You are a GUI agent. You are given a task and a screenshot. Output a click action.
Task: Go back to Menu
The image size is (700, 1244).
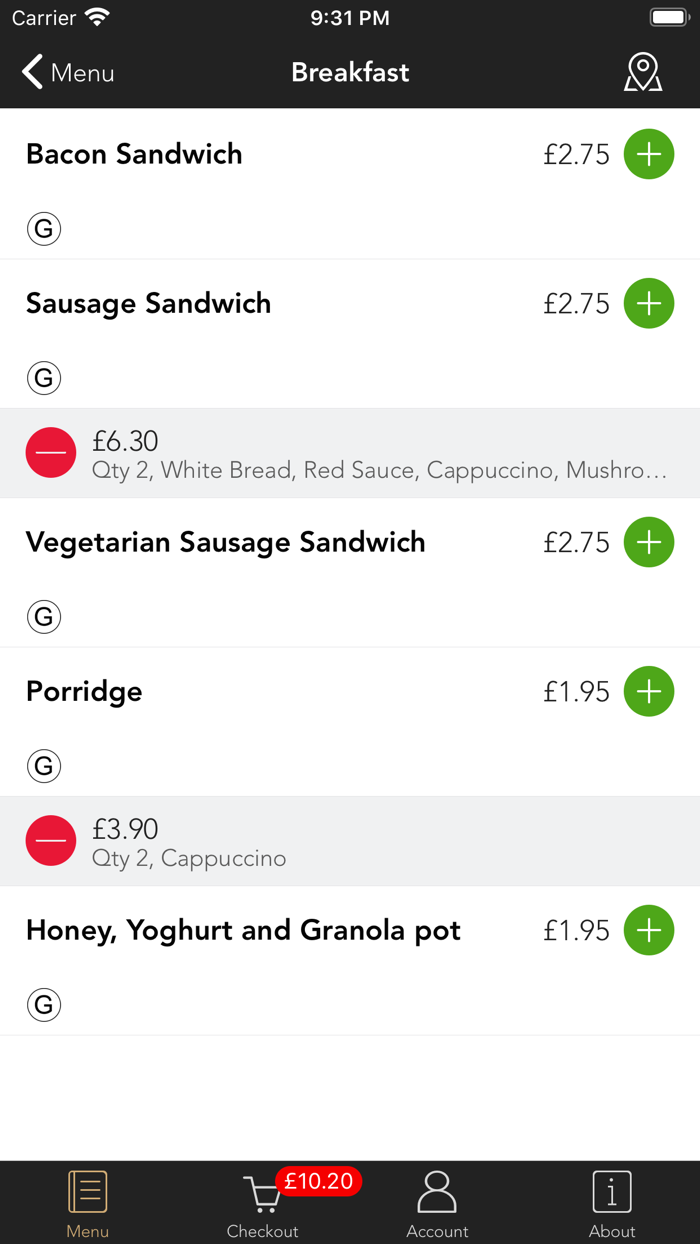click(68, 73)
